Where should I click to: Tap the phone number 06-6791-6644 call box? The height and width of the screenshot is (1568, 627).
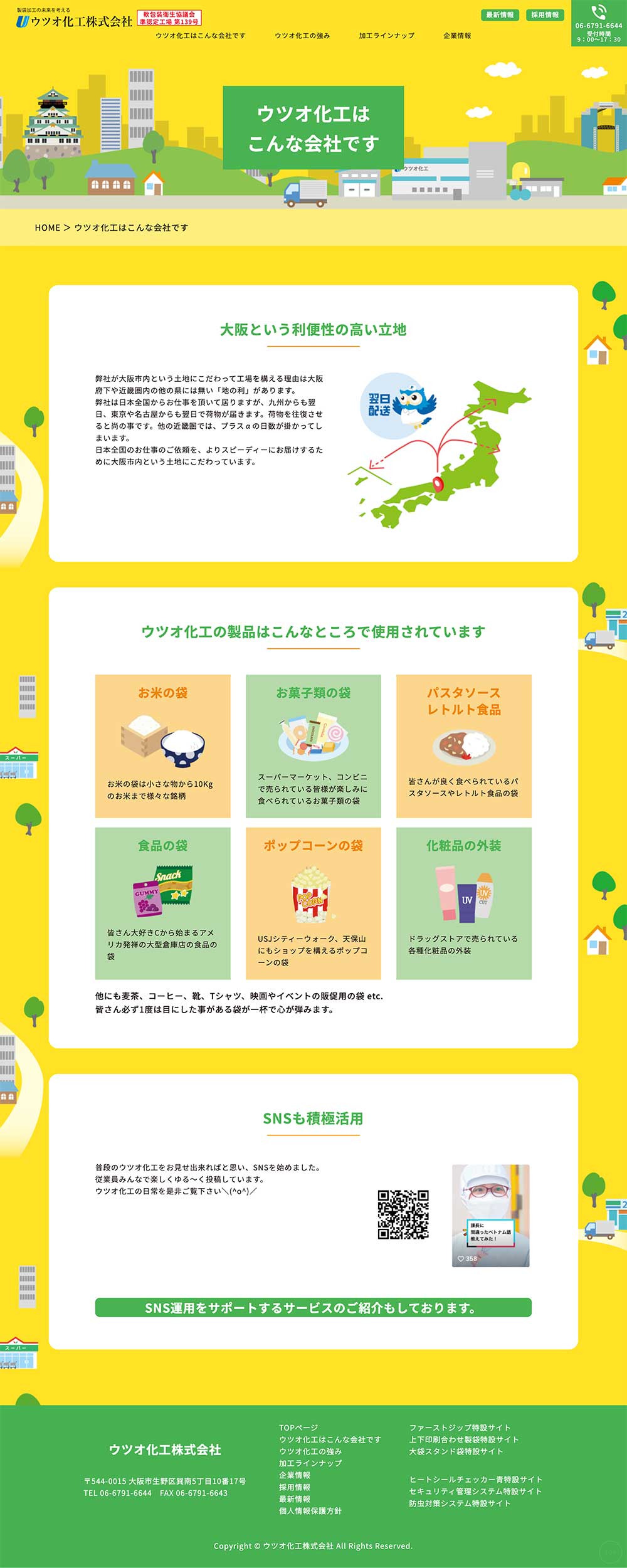click(x=599, y=24)
